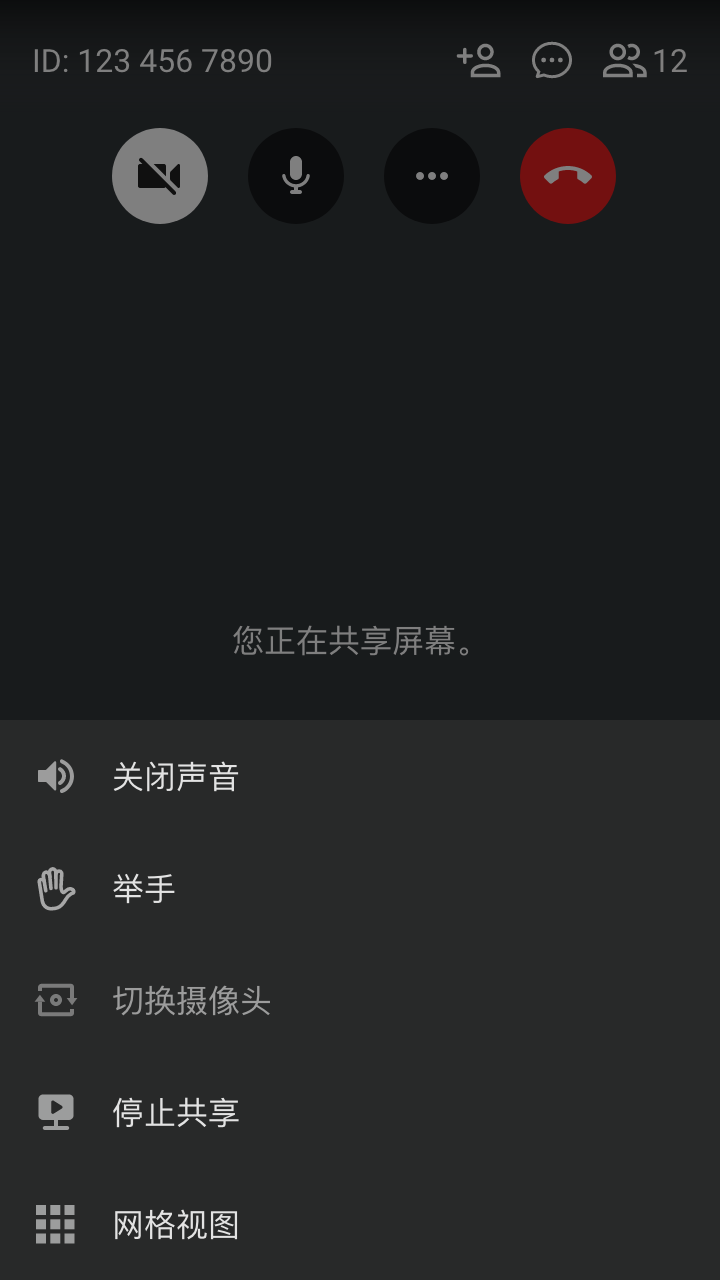Turn the camera back on

pyautogui.click(x=160, y=176)
